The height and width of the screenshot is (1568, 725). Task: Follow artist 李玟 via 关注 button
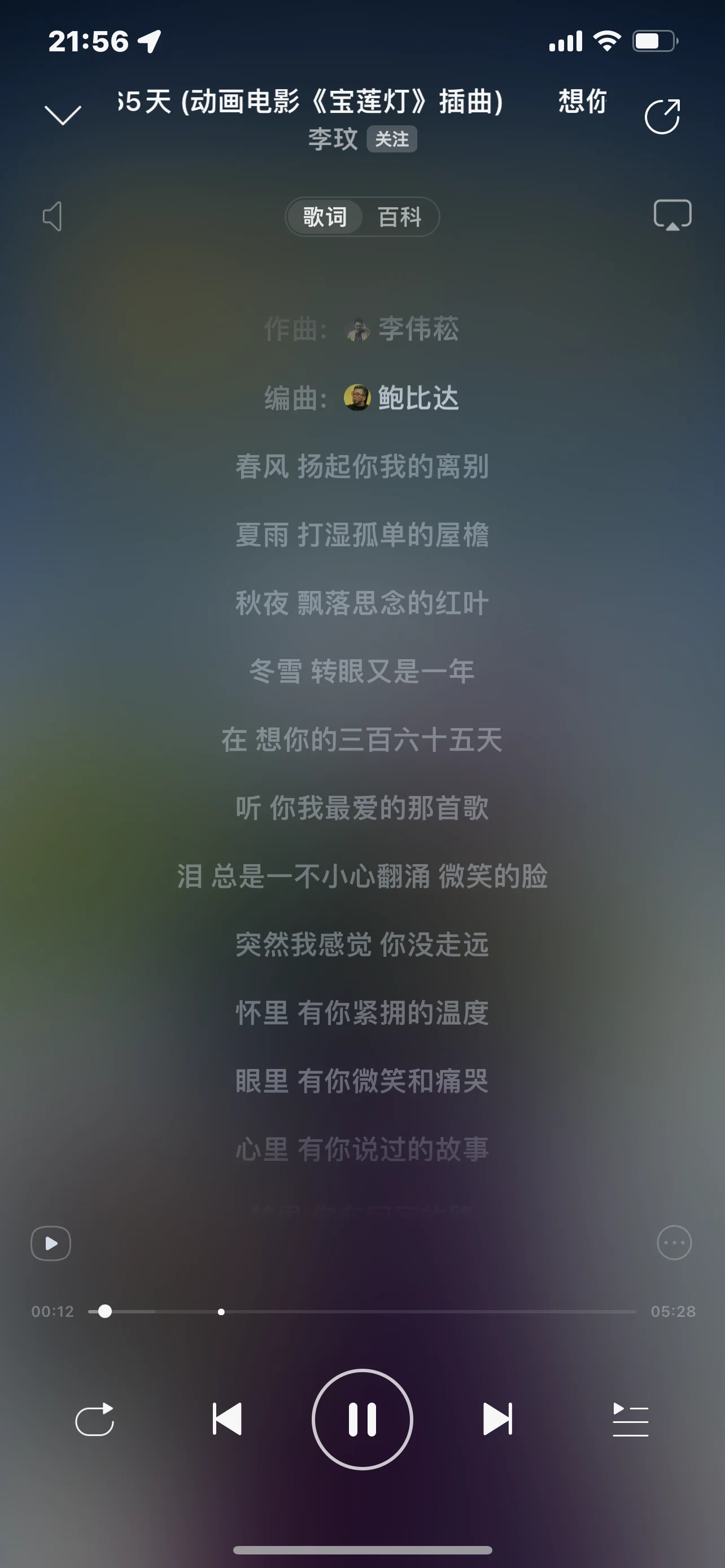[x=391, y=139]
